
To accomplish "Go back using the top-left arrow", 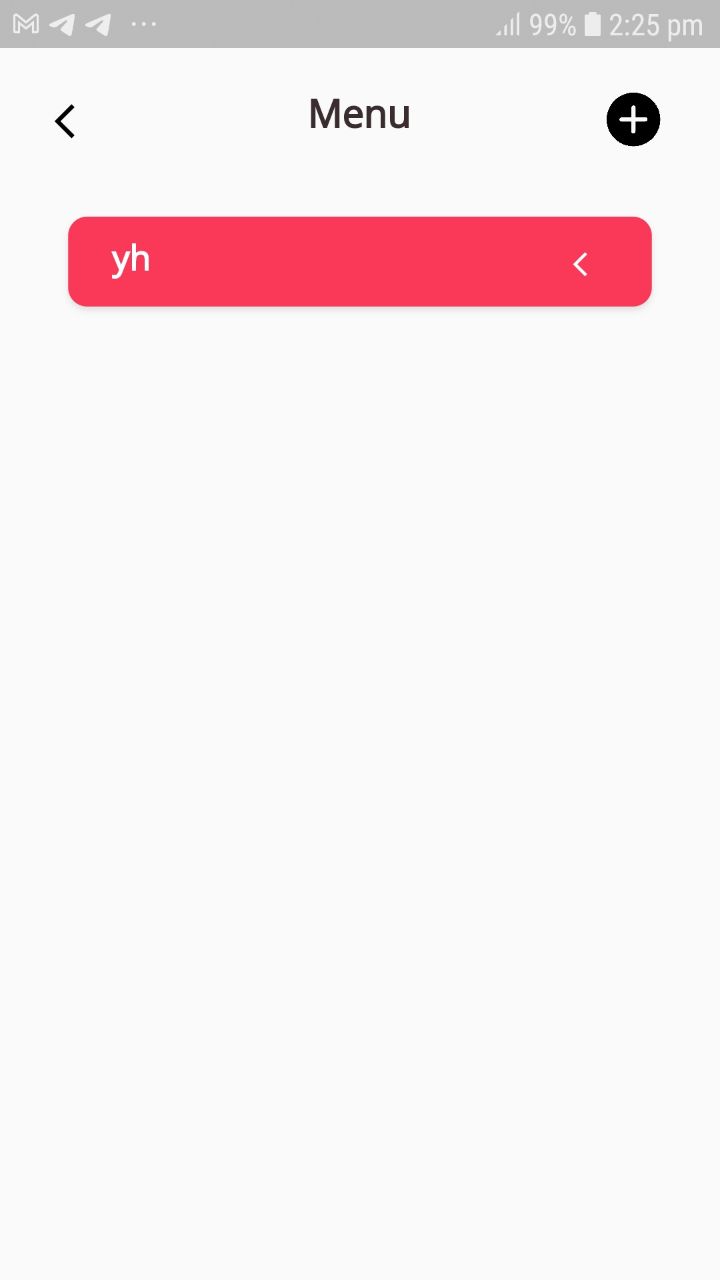I will point(65,121).
